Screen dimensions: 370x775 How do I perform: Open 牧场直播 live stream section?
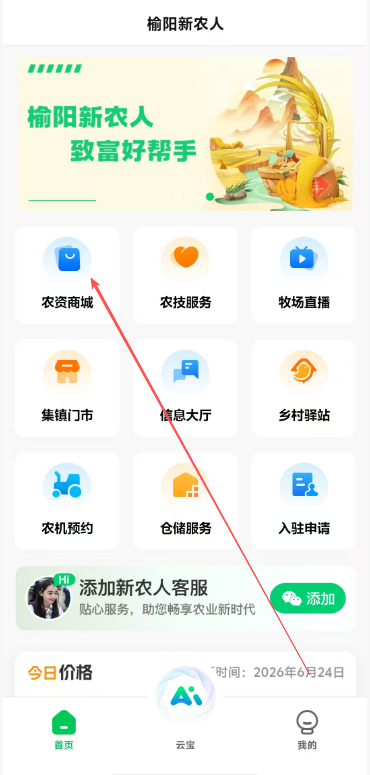304,275
